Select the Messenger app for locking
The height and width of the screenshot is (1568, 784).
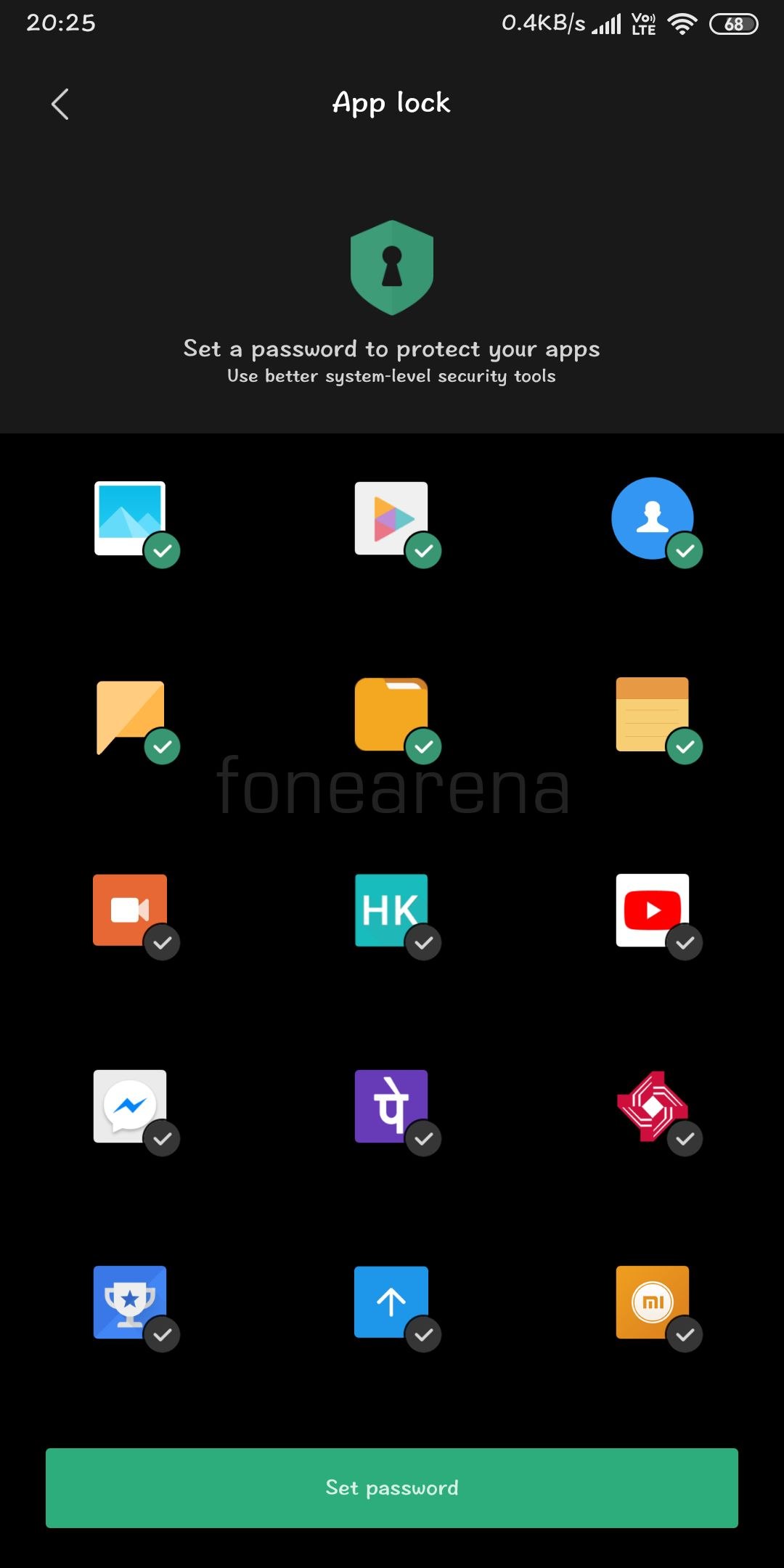(131, 1106)
